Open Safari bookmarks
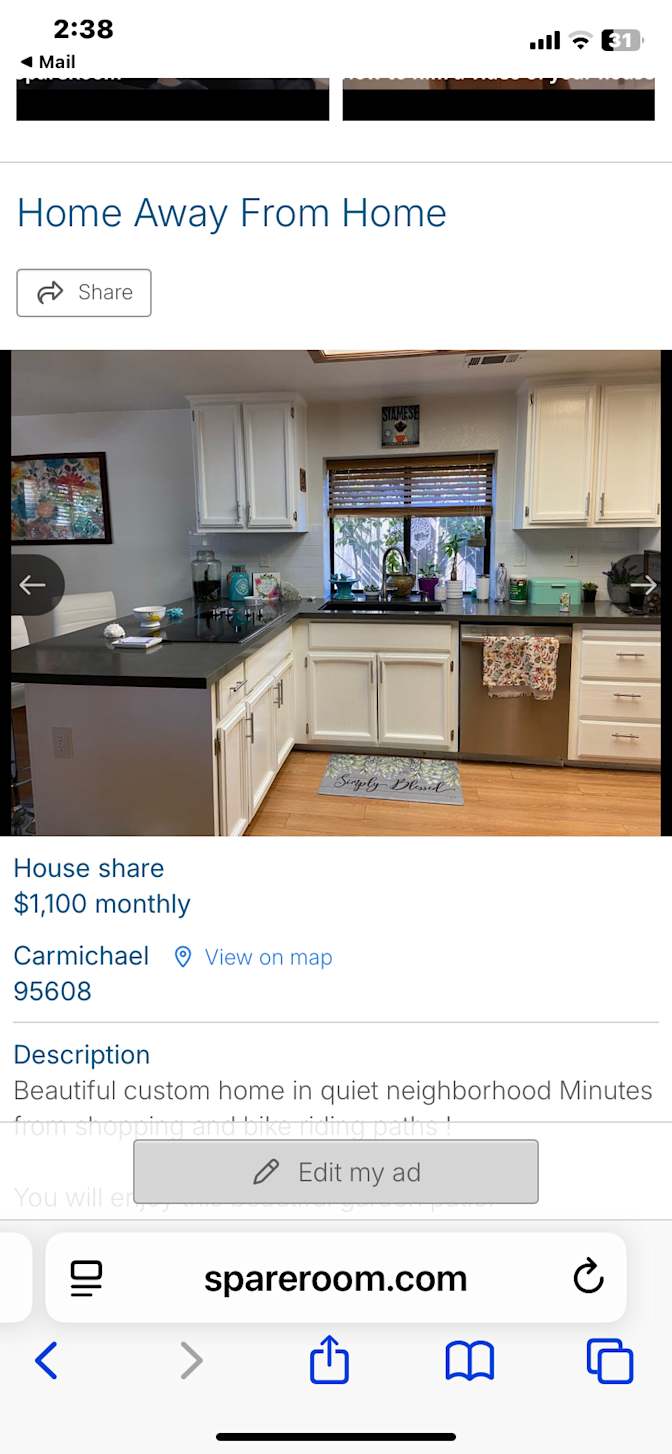The width and height of the screenshot is (672, 1454). [x=470, y=1361]
